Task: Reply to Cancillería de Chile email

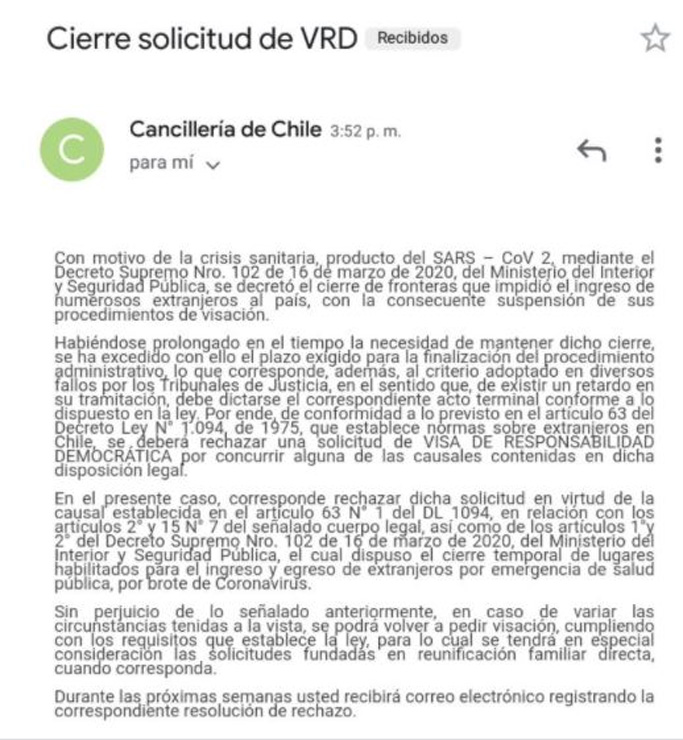Action: click(x=591, y=150)
